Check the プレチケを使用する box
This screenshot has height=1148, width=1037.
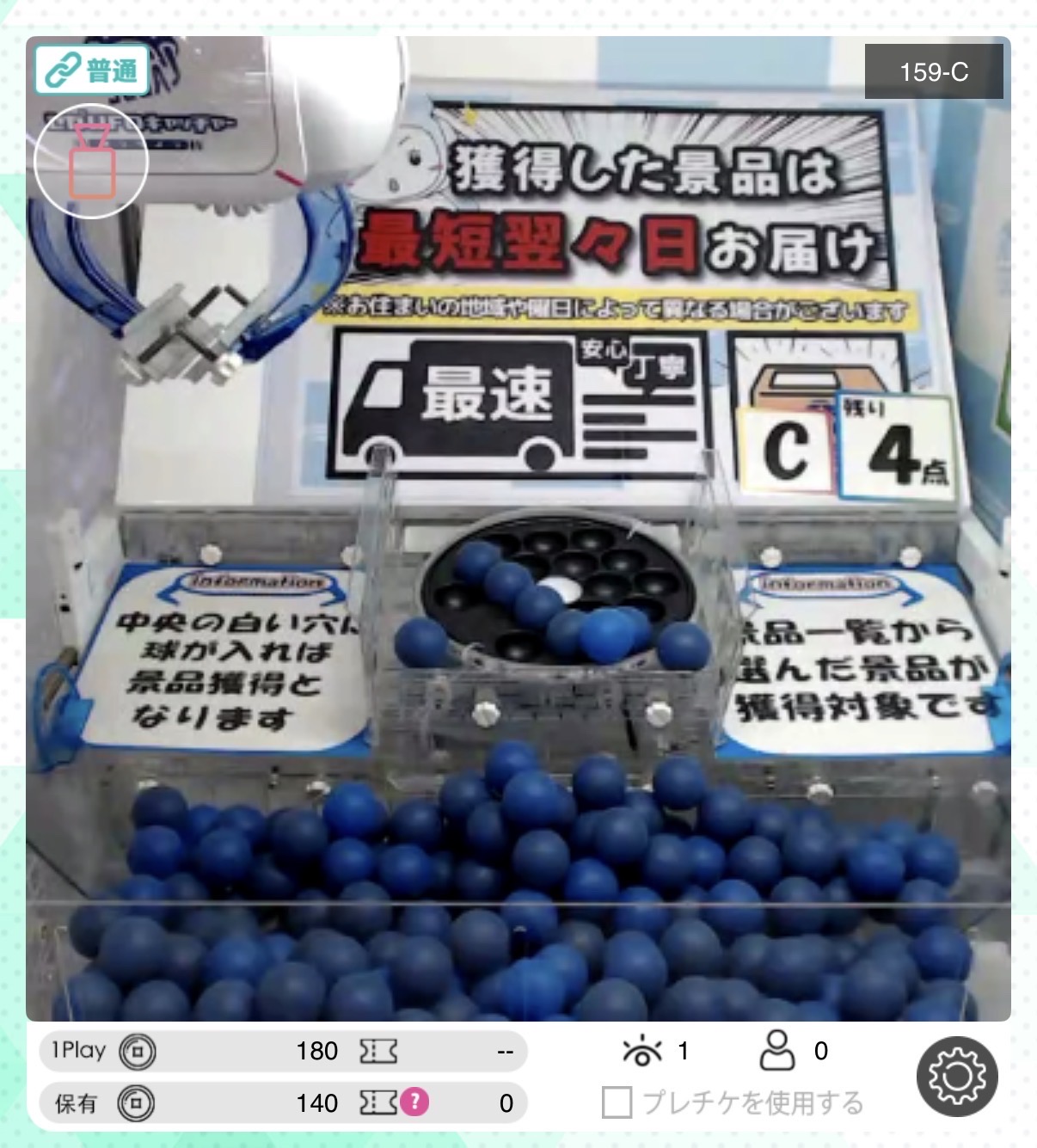[617, 1102]
